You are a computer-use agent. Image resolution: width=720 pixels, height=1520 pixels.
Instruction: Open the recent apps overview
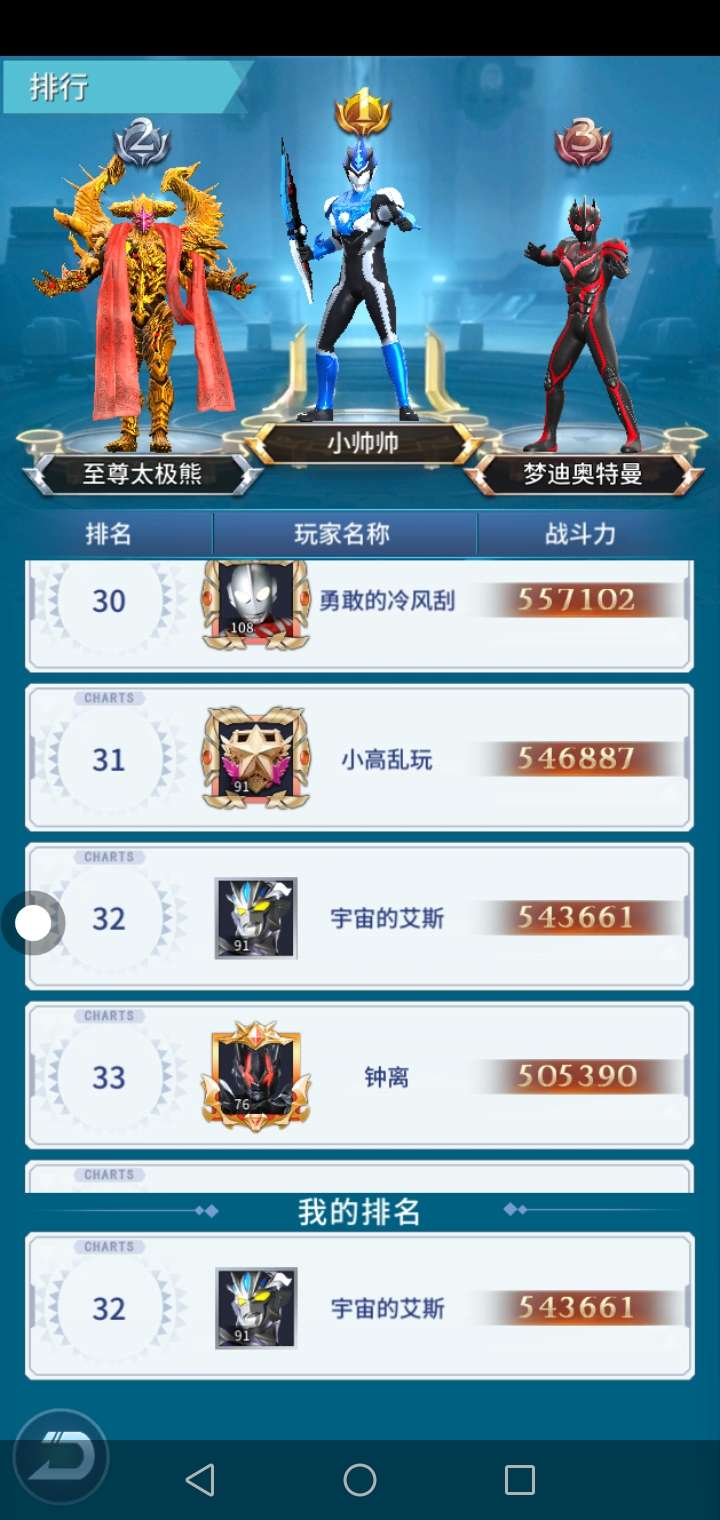[x=519, y=1480]
